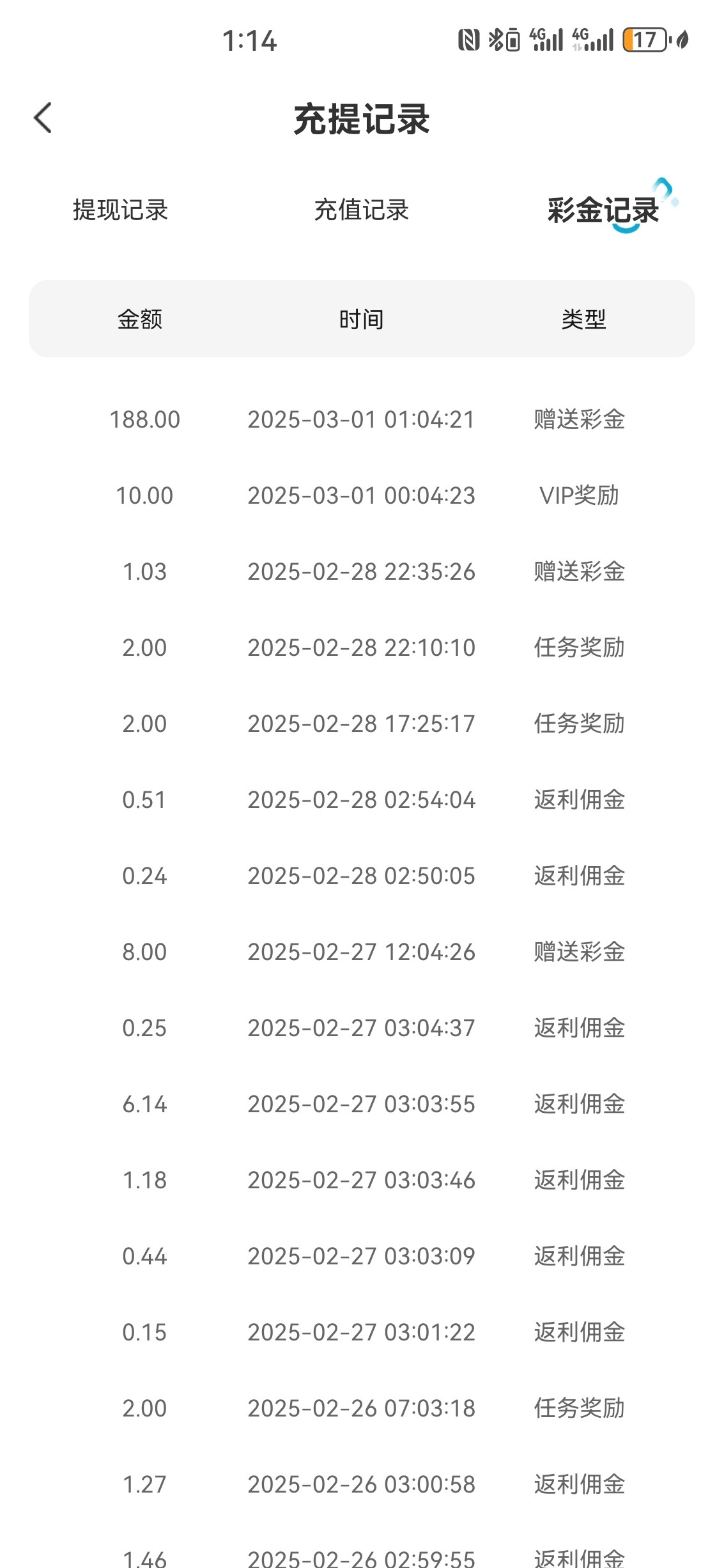Go back using the top-left arrow

[x=43, y=118]
